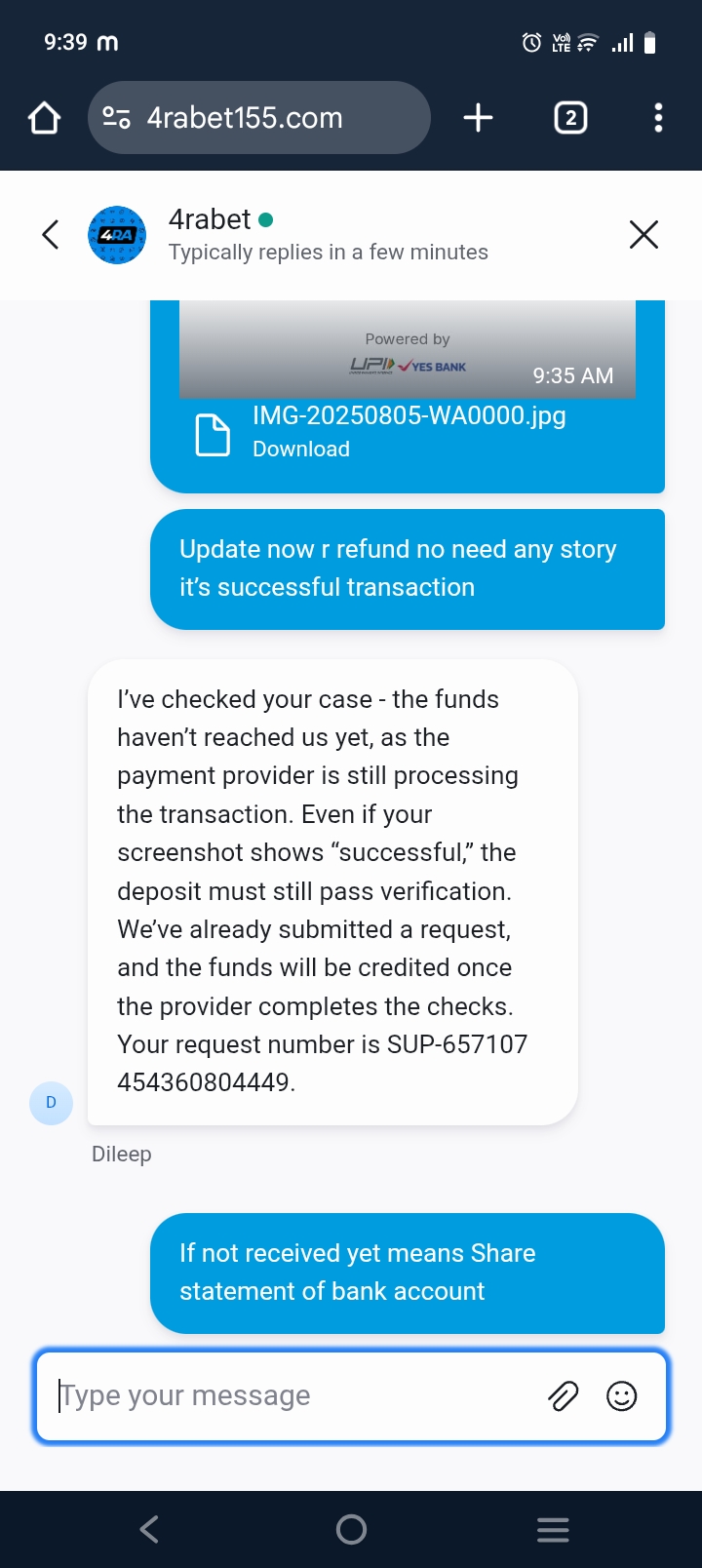This screenshot has width=702, height=1568.
Task: Focus the Type your message field
Action: click(292, 1395)
